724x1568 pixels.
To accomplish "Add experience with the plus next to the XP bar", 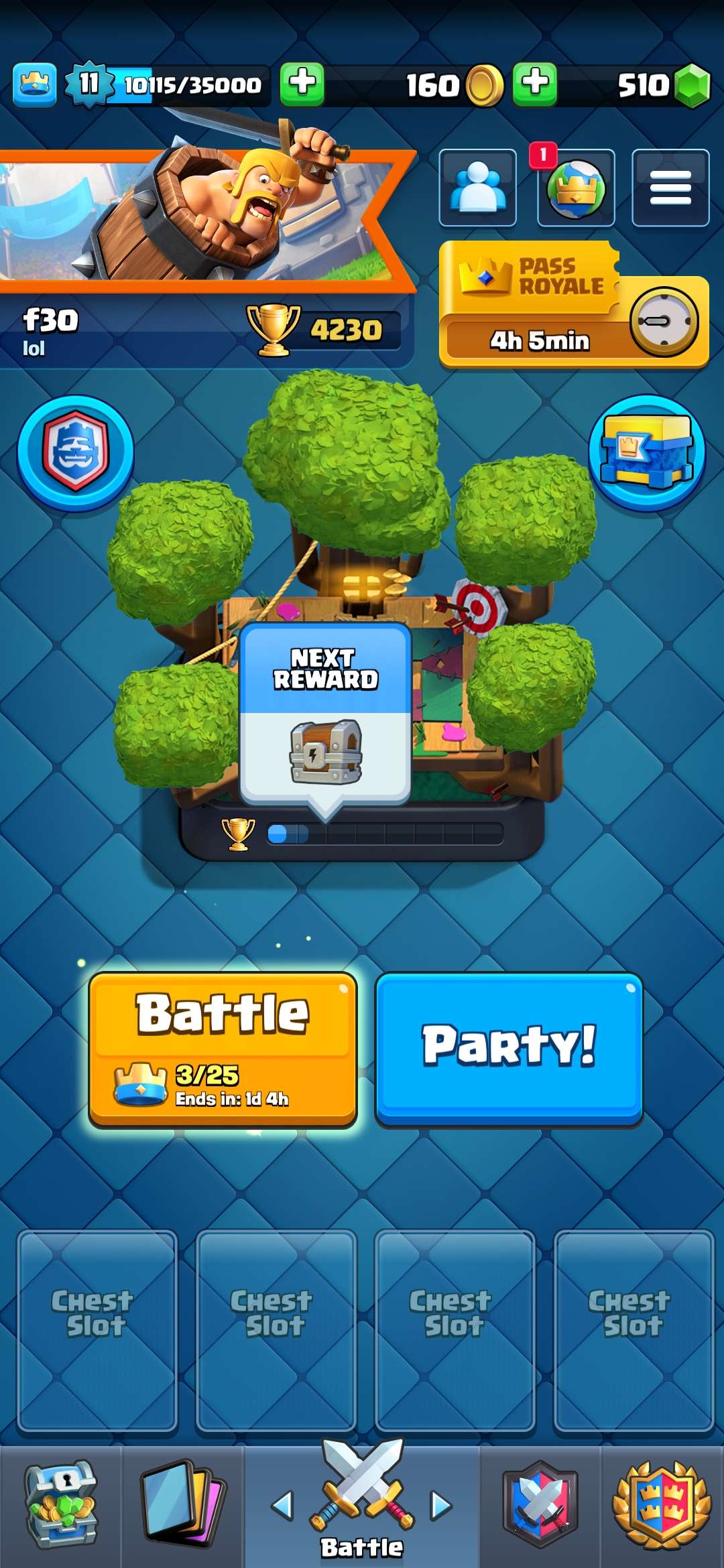I will (302, 84).
